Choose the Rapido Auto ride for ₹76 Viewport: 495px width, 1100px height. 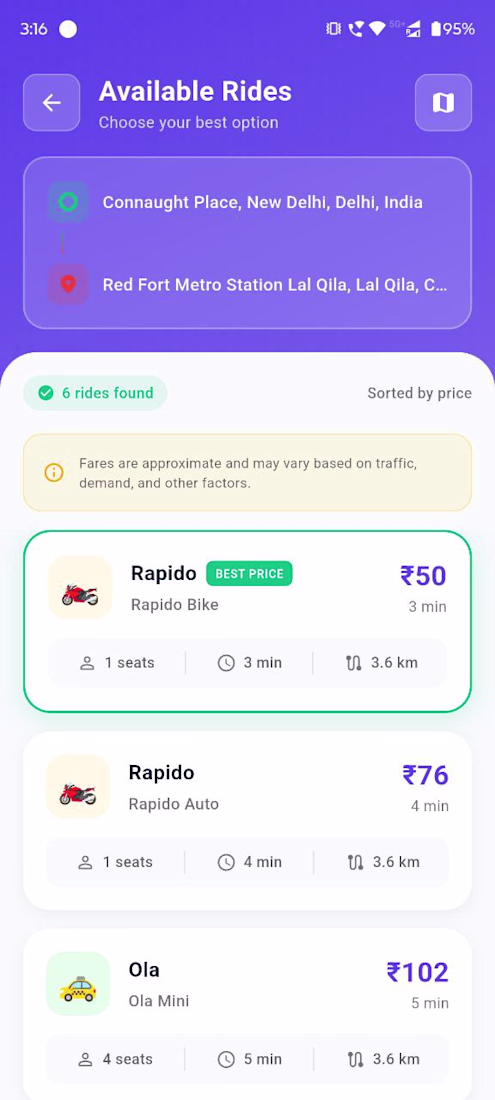click(248, 821)
